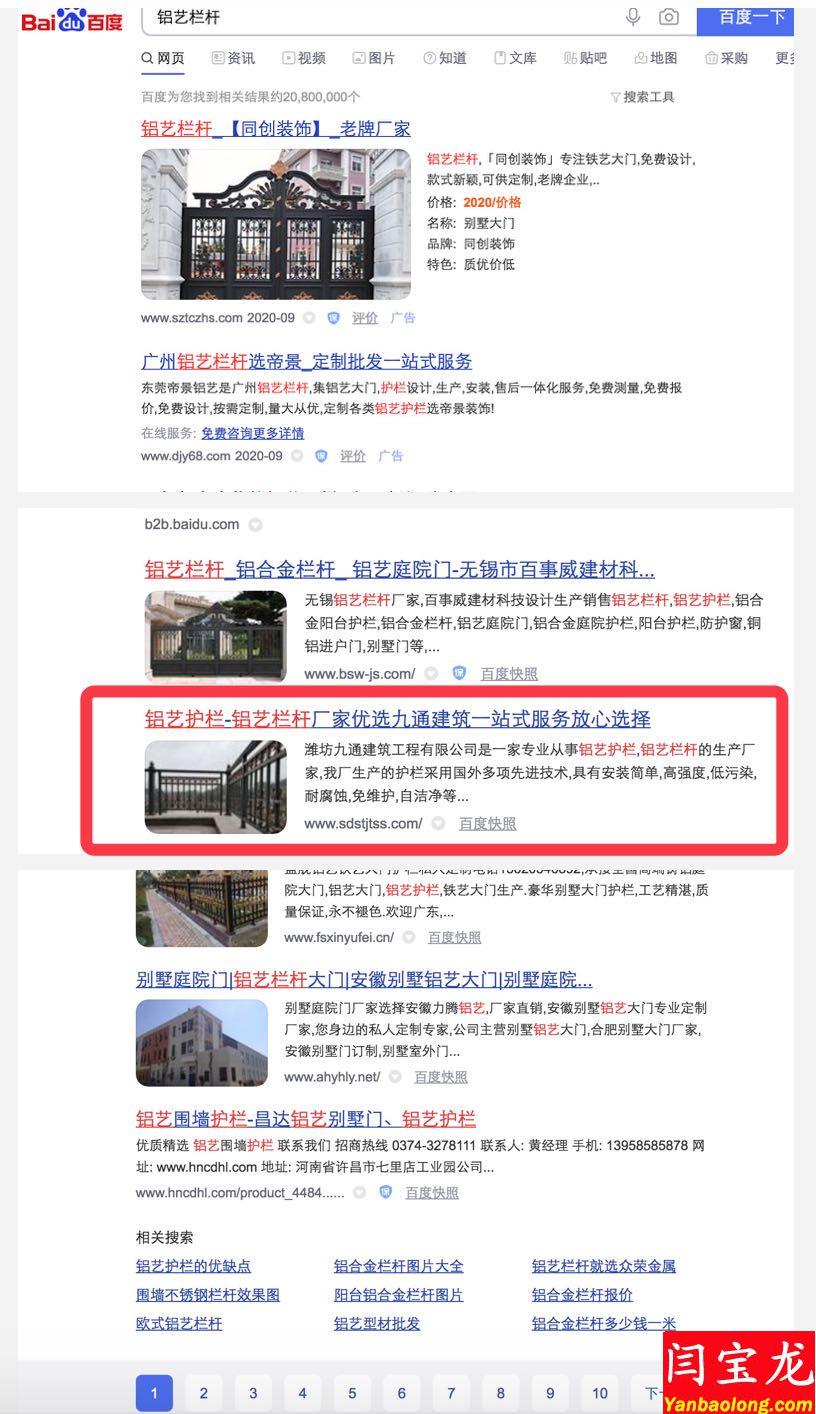816x1414 pixels.
Task: Switch to the 视频 tab
Action: coord(304,58)
